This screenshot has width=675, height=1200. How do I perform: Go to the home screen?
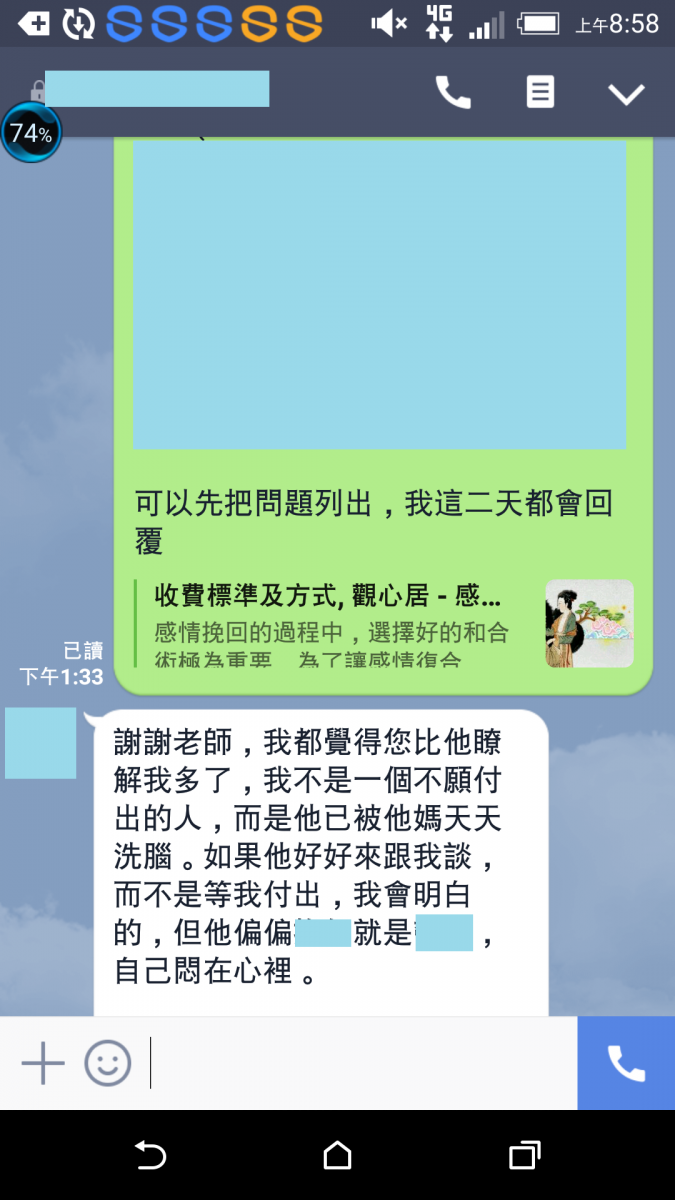coord(338,1155)
